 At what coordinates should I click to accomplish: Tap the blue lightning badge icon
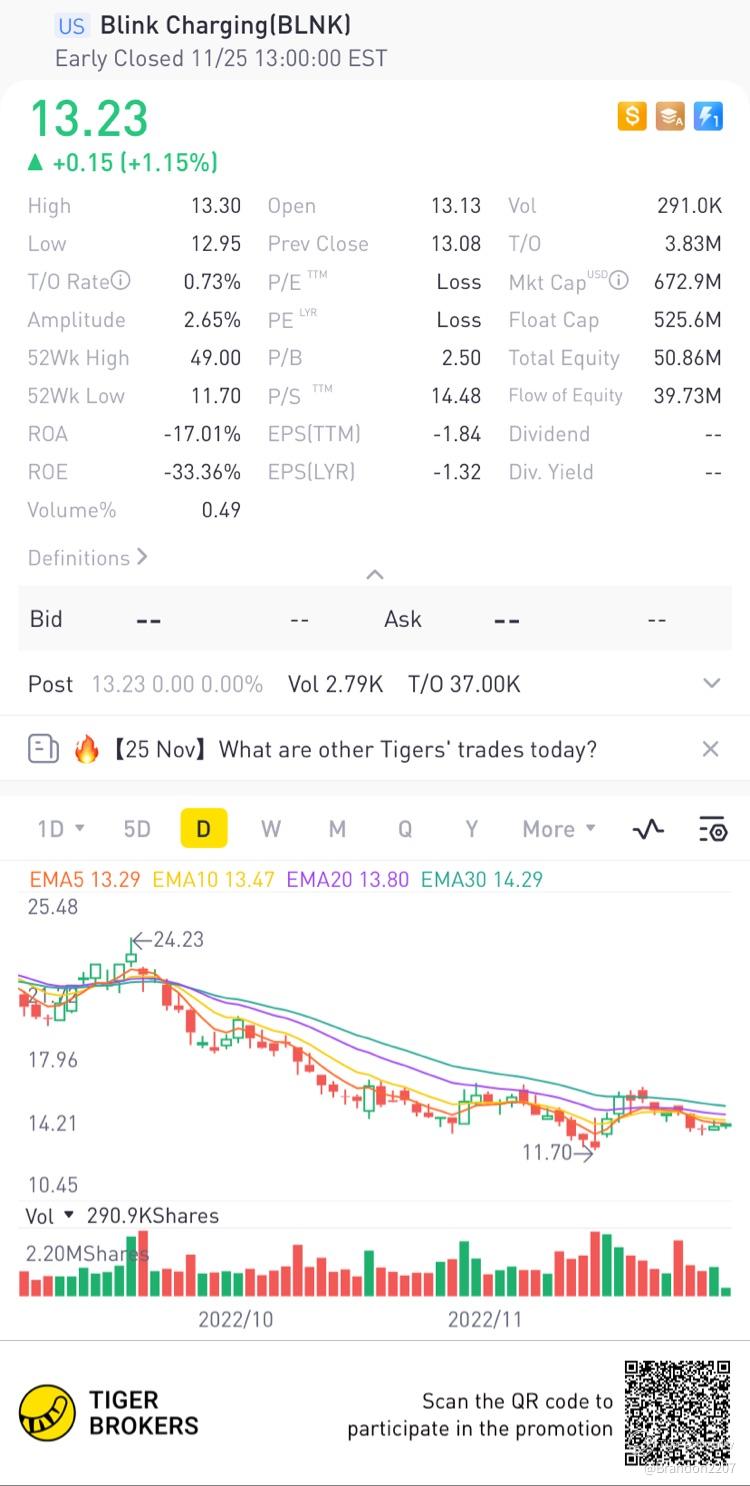[x=708, y=117]
